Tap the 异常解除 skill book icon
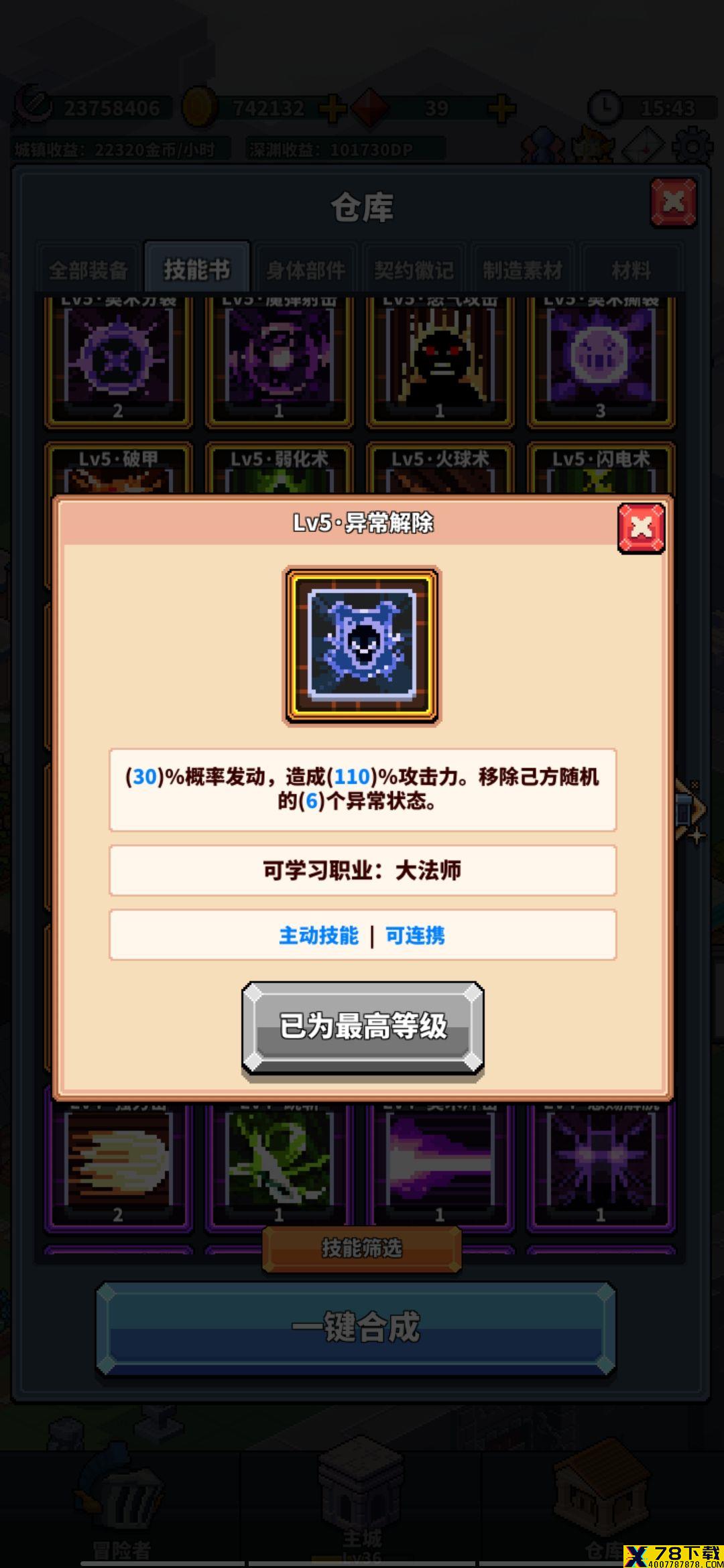The image size is (724, 1568). coord(362,645)
